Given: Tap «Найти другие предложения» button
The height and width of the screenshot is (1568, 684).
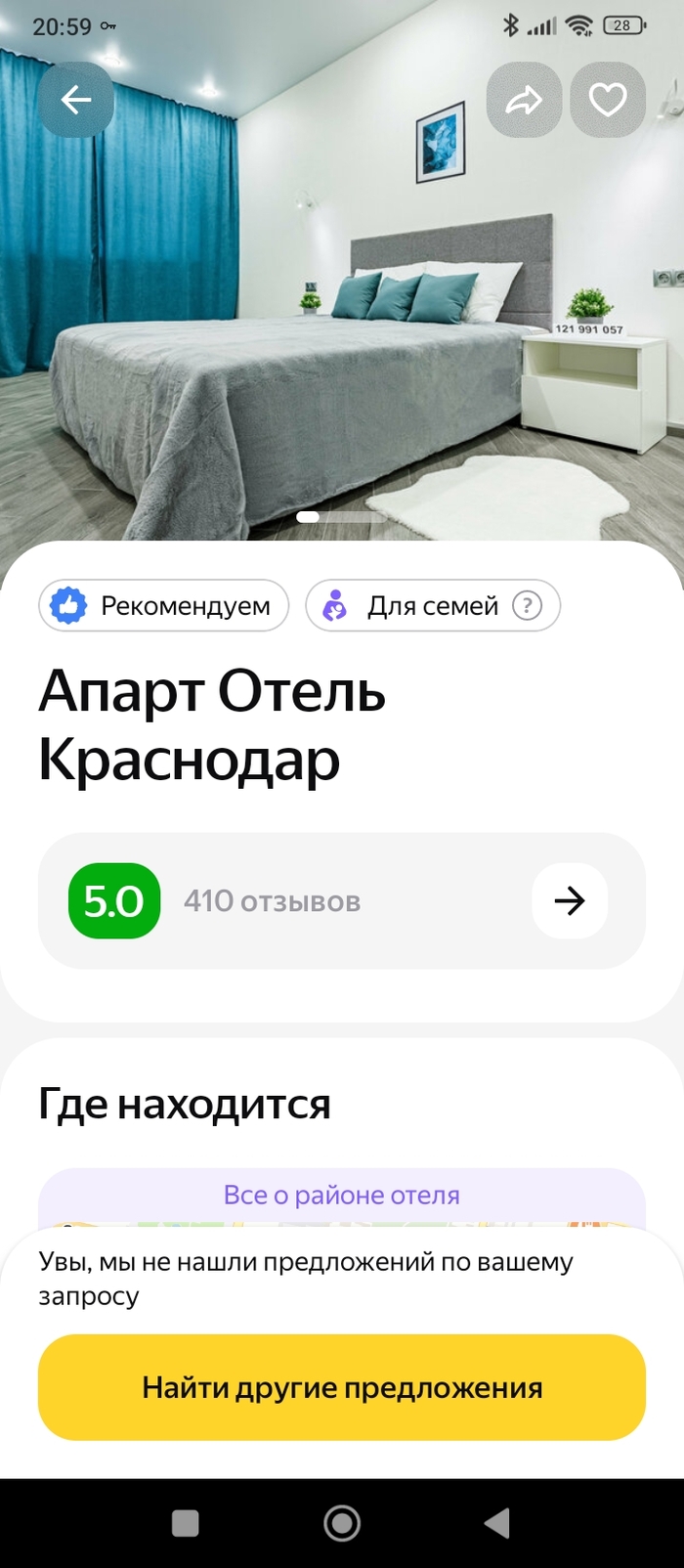Looking at the screenshot, I should coord(341,1387).
